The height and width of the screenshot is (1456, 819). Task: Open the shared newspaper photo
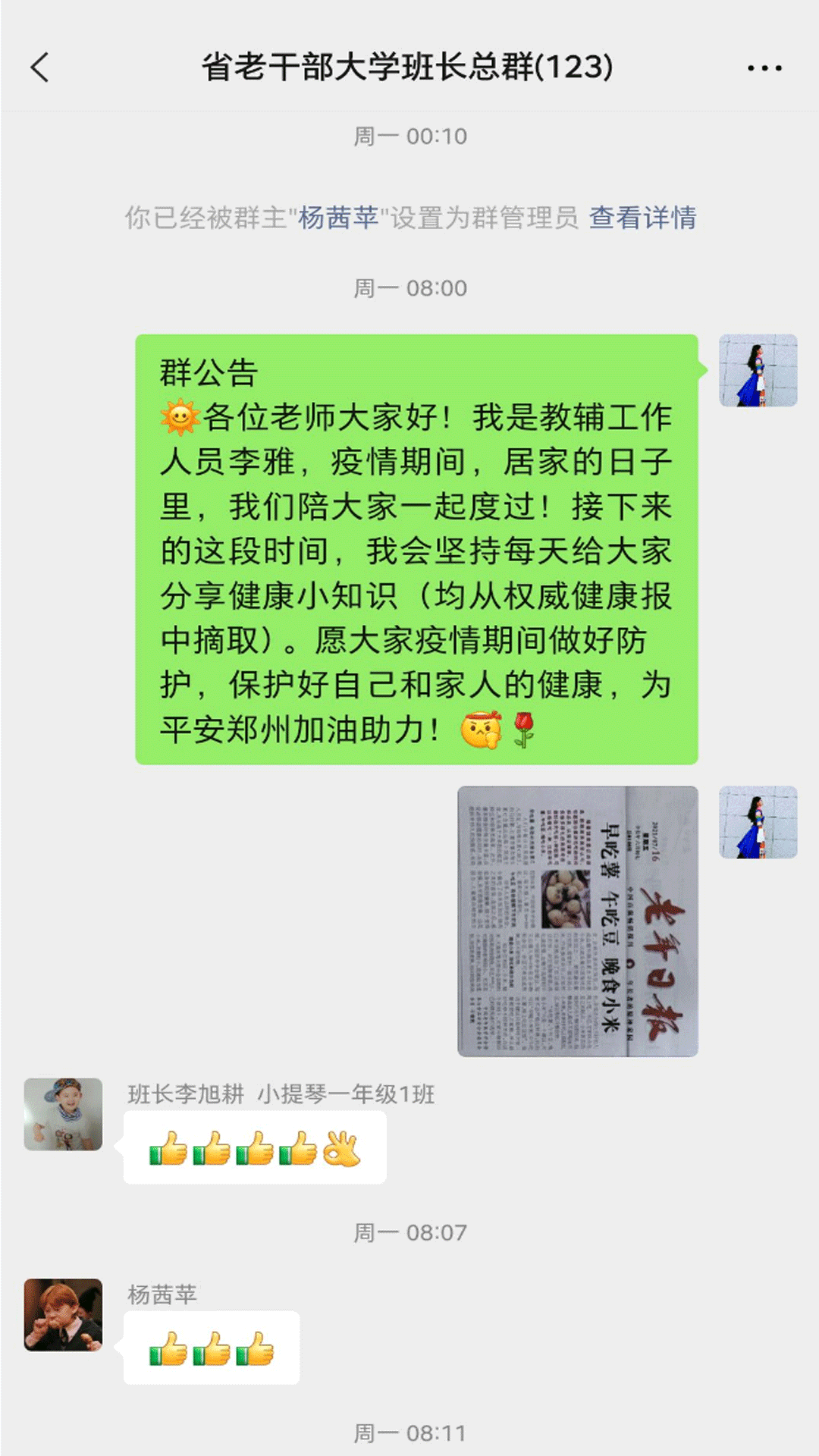pyautogui.click(x=577, y=921)
